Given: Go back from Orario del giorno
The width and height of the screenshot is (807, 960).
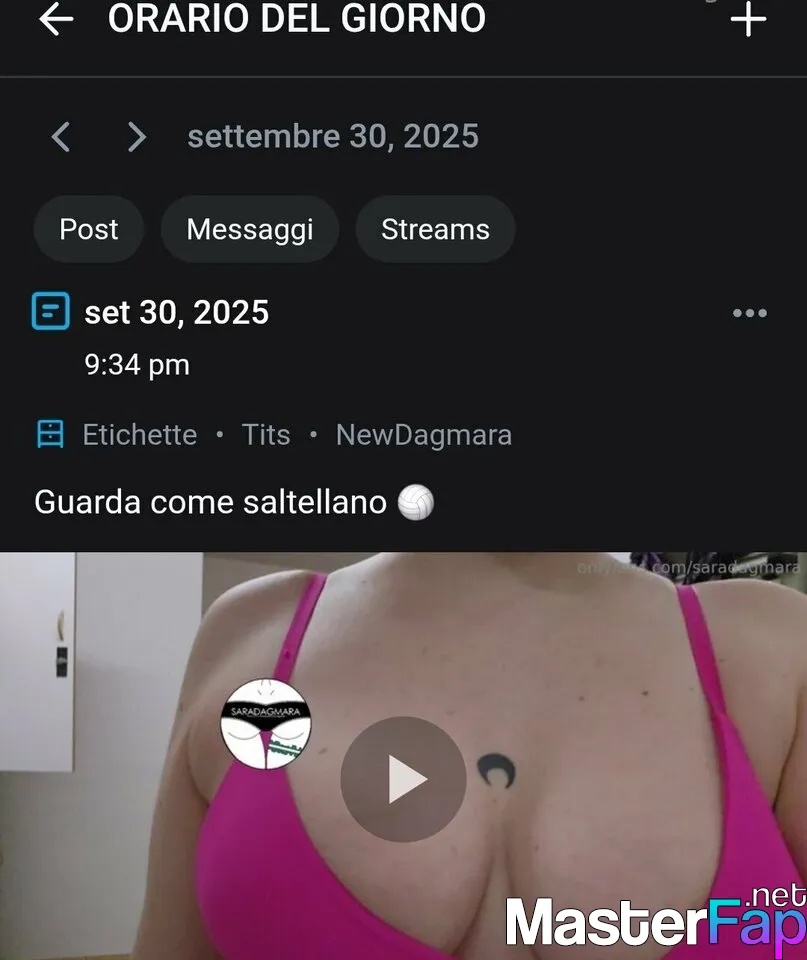Looking at the screenshot, I should [56, 19].
